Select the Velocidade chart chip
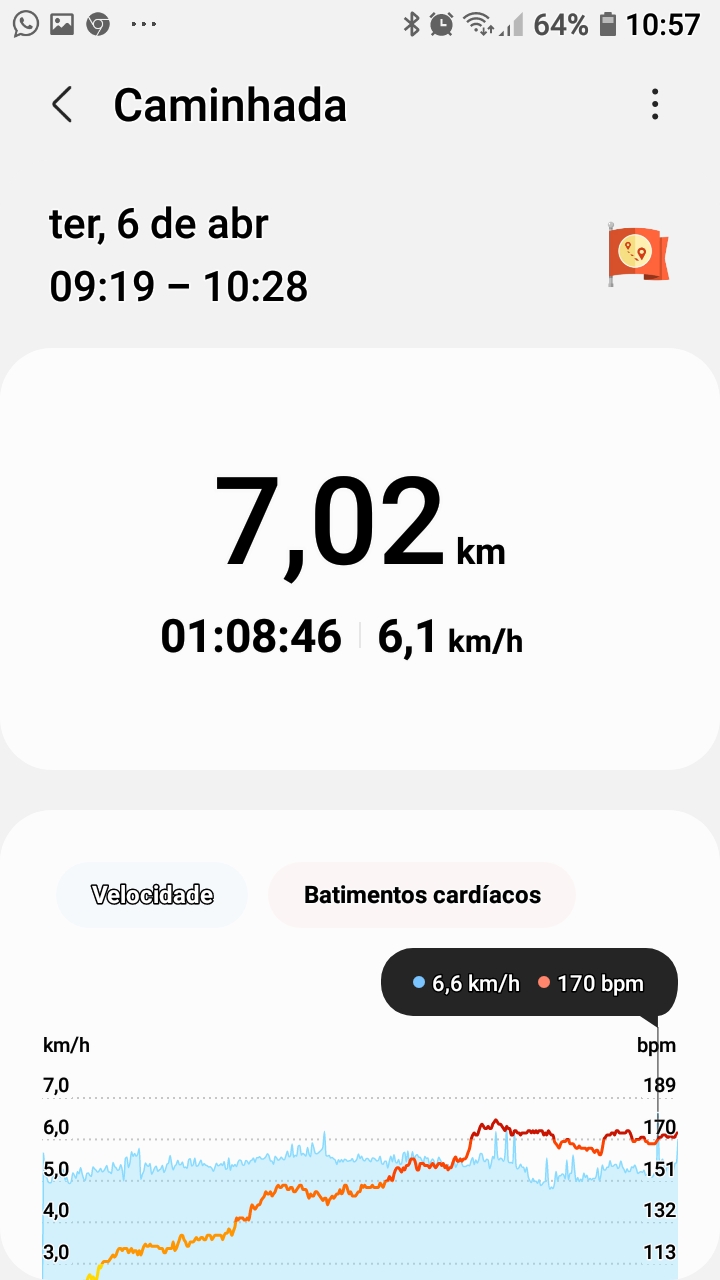Screen dimensions: 720x1280 (152, 895)
